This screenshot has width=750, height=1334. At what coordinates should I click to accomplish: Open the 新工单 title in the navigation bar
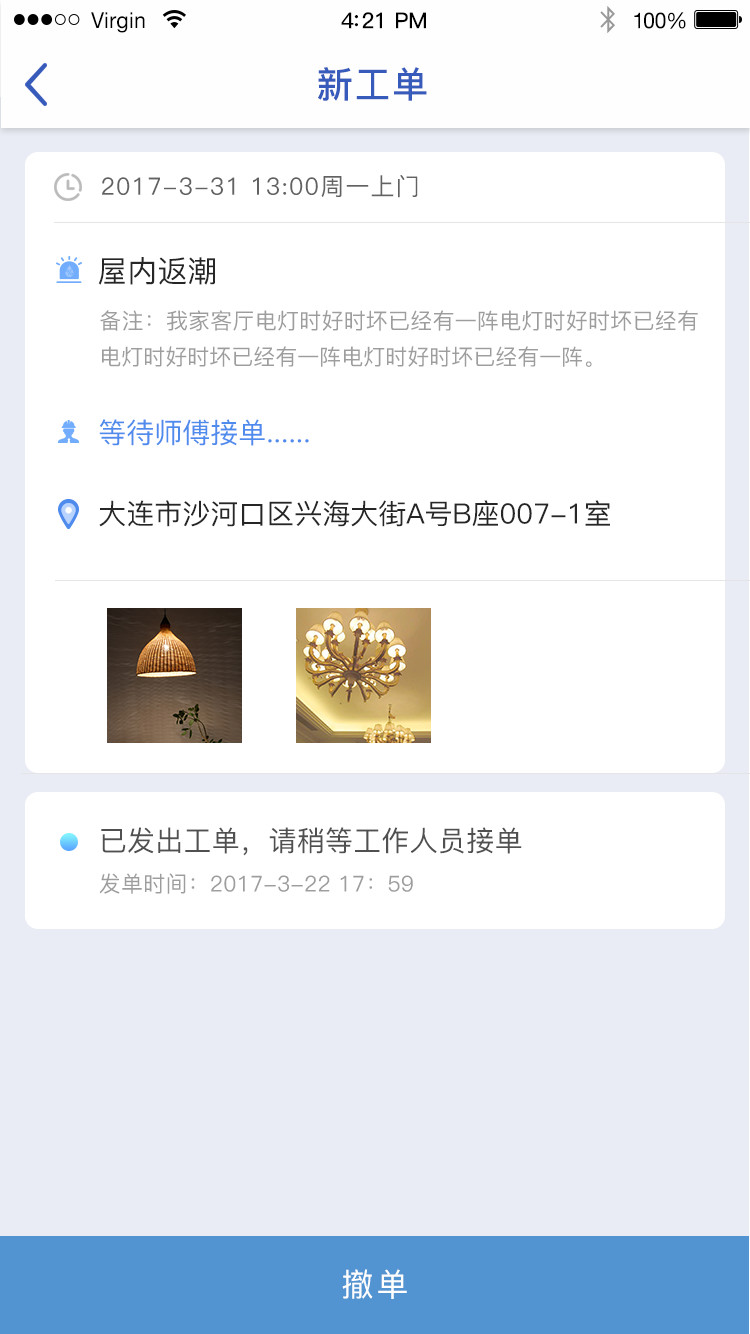(x=373, y=85)
